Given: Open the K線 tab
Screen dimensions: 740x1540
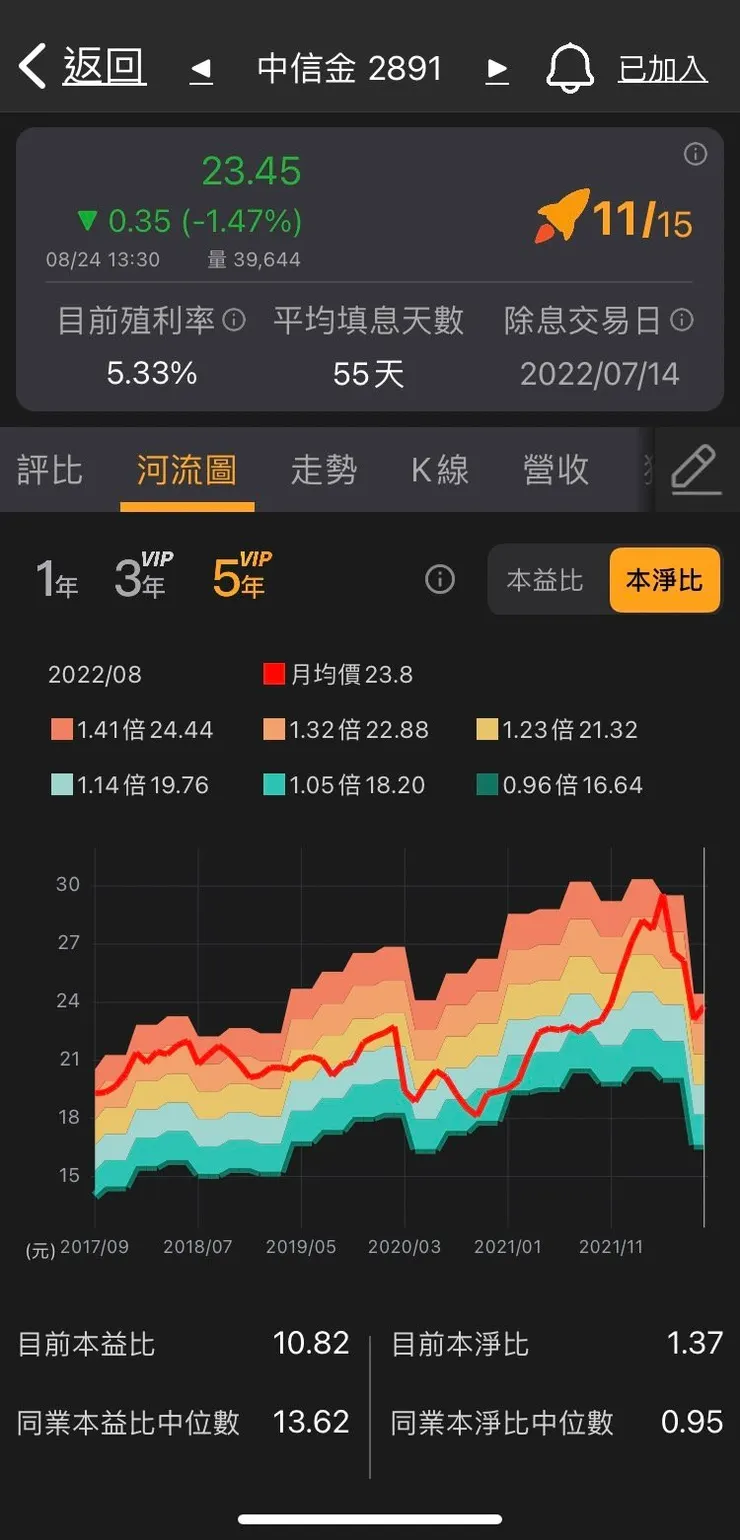Looking at the screenshot, I should [438, 470].
